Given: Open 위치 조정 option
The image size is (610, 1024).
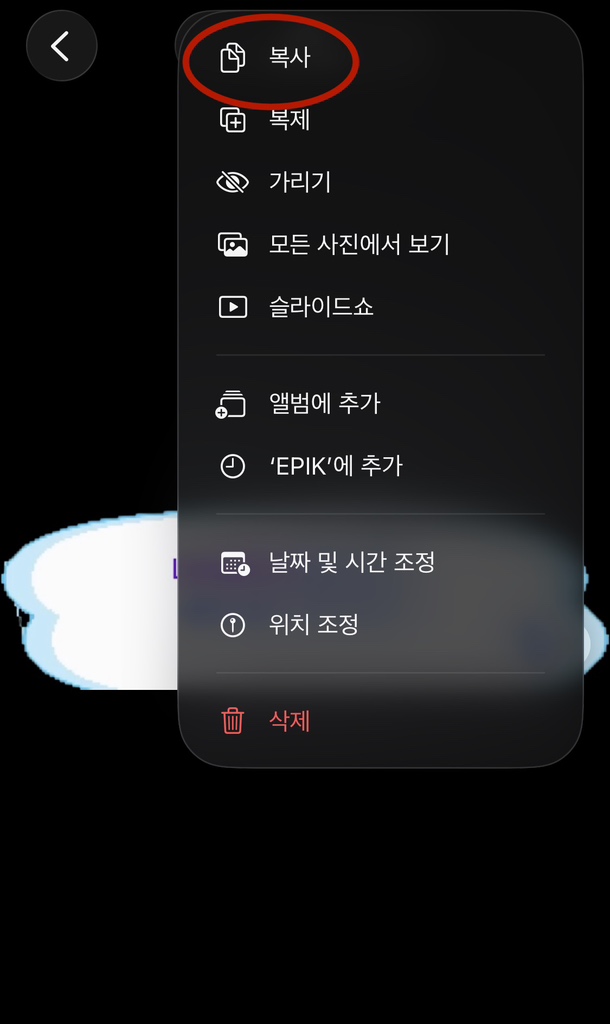Looking at the screenshot, I should coord(313,625).
